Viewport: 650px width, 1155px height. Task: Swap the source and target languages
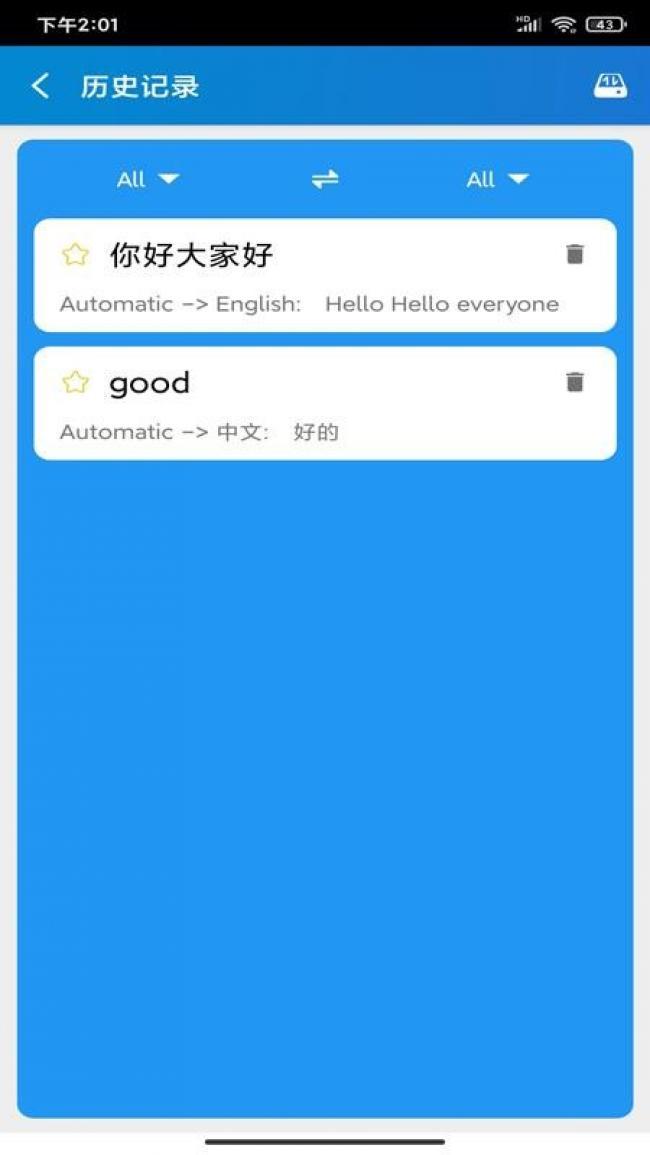click(x=325, y=179)
